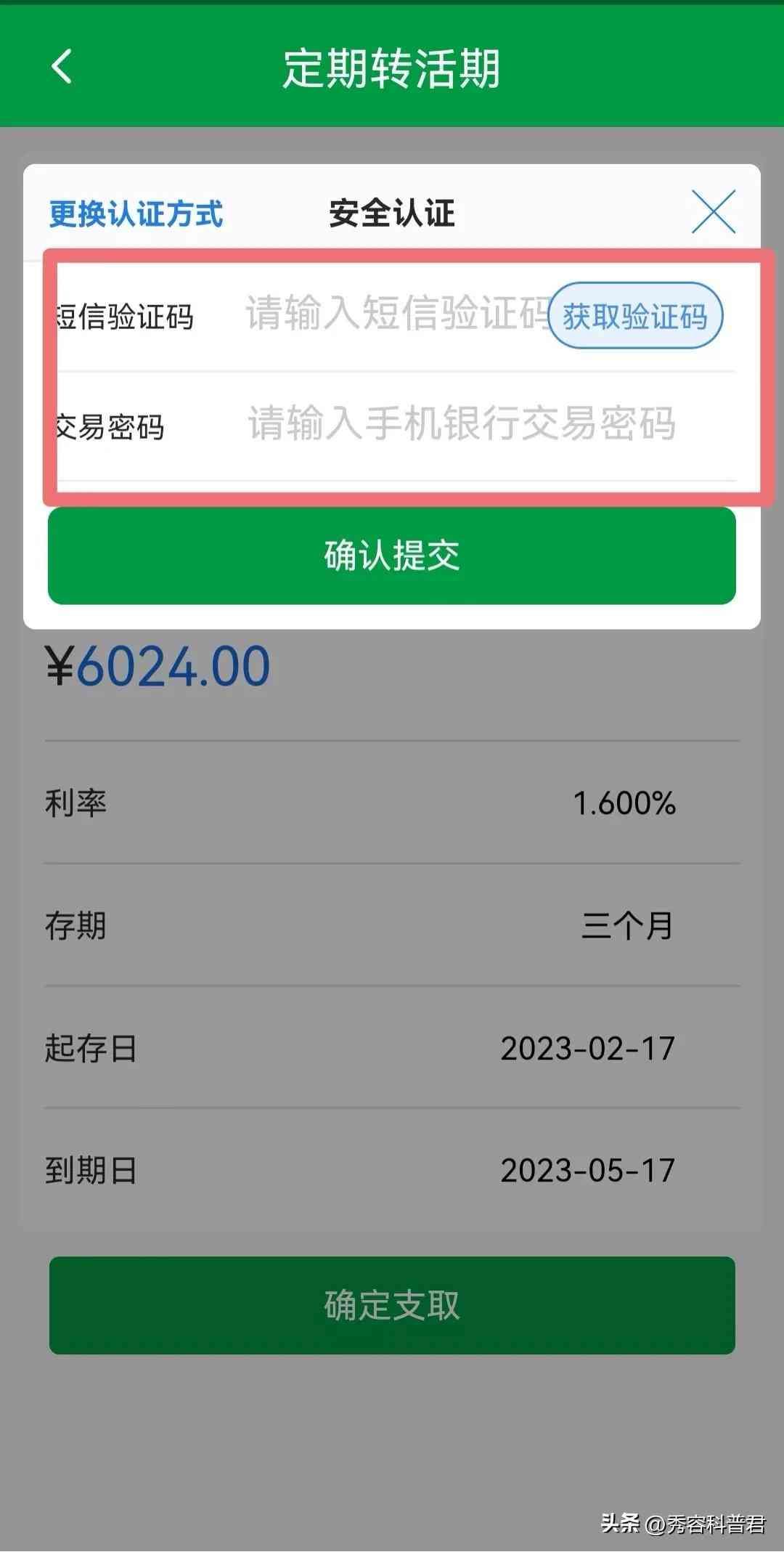
Task: Close the 安全认证 dialog
Action: coord(714,212)
